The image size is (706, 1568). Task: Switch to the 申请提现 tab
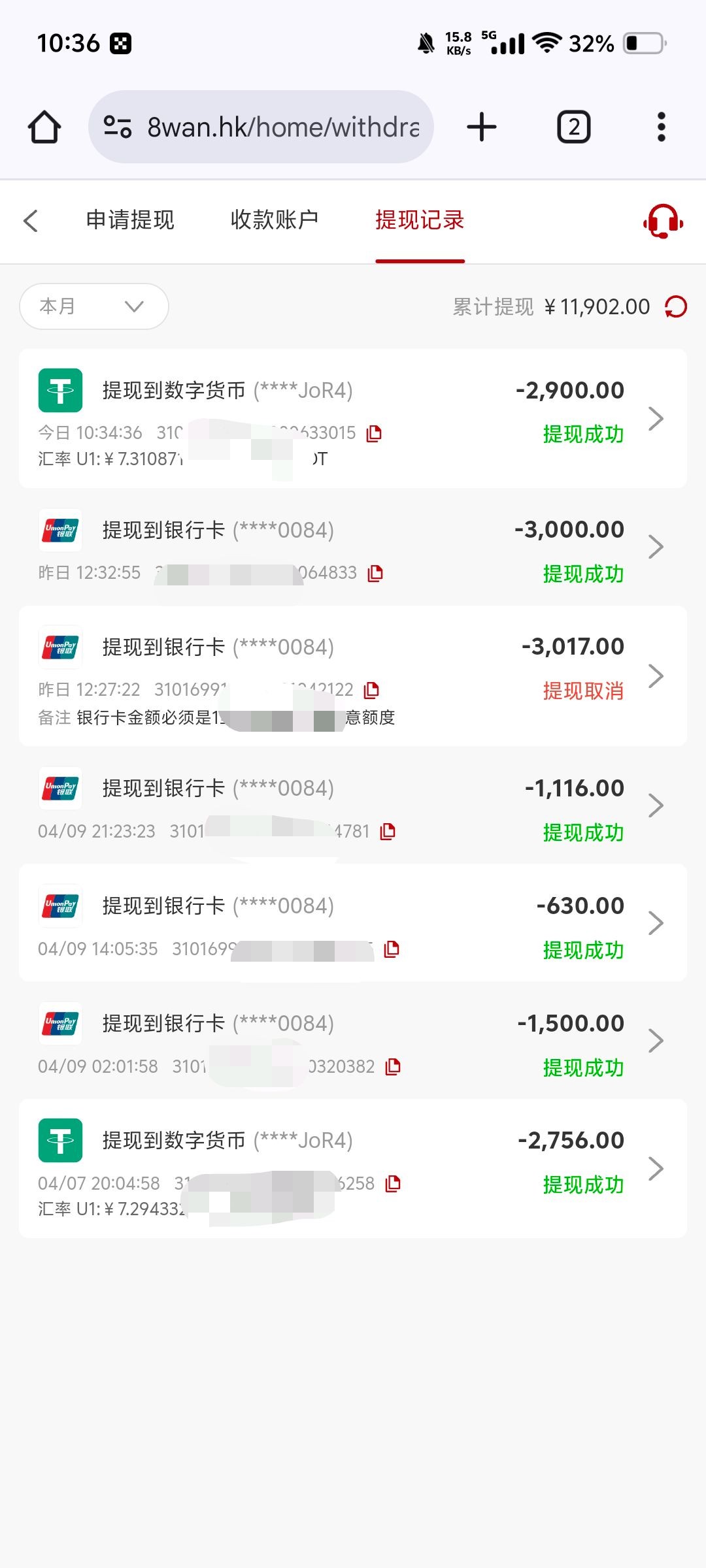tap(130, 220)
